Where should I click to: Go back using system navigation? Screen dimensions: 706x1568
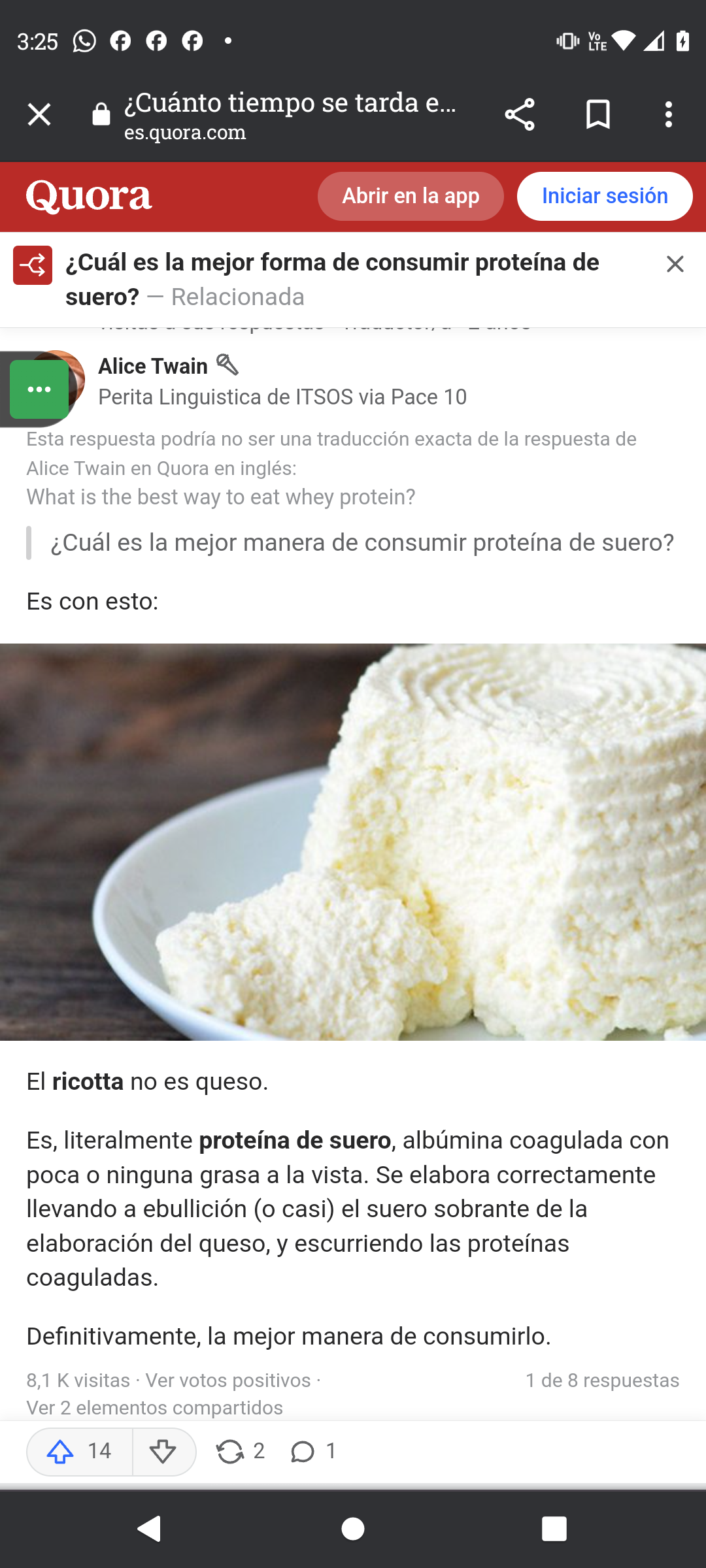point(149,1529)
